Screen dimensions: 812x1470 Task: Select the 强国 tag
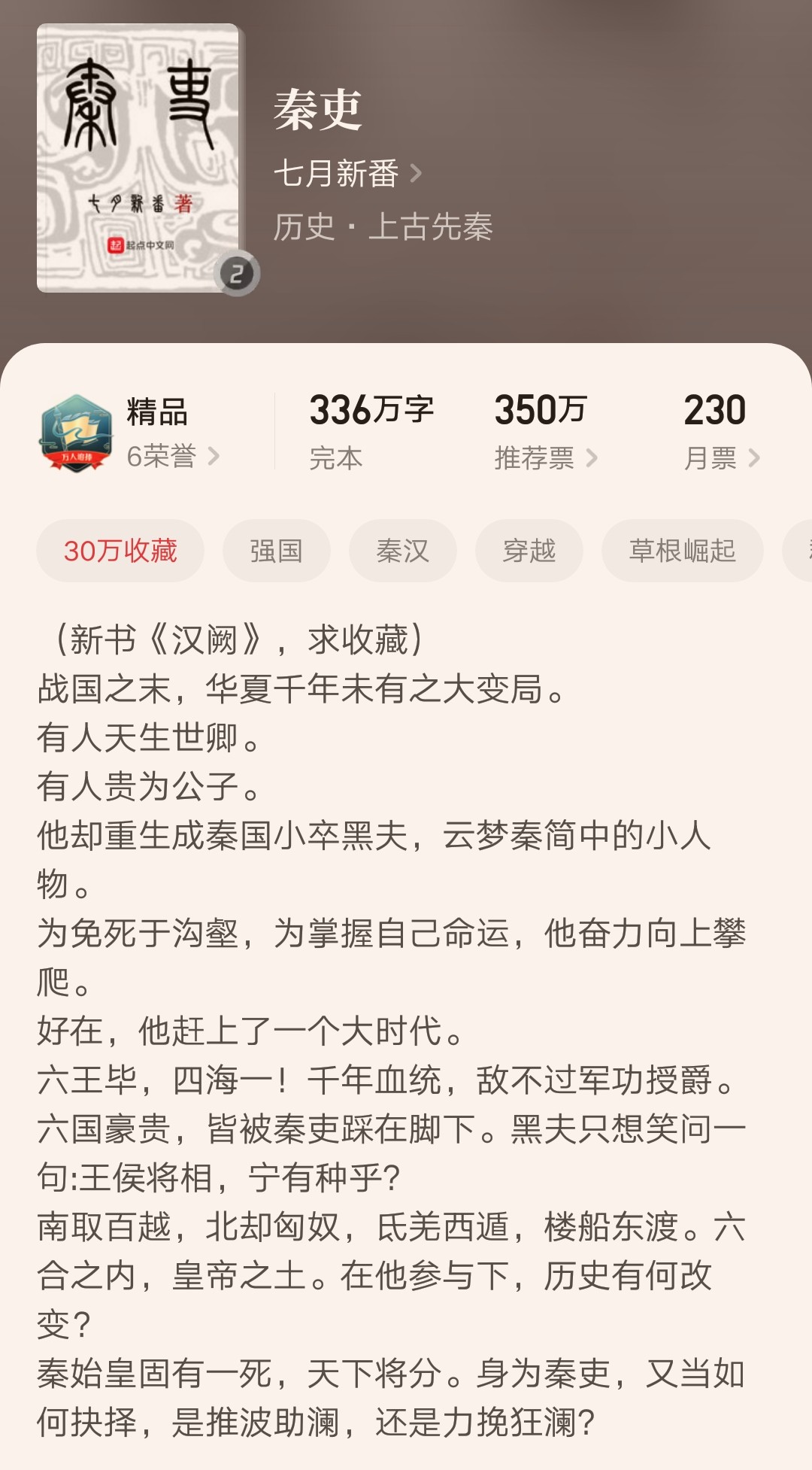click(x=276, y=551)
